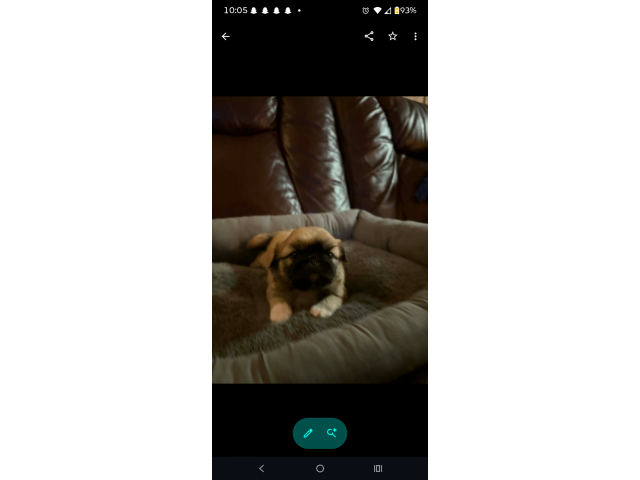This screenshot has width=640, height=480.
Task: Tap the search sparkle icon beside pencil
Action: 332,433
